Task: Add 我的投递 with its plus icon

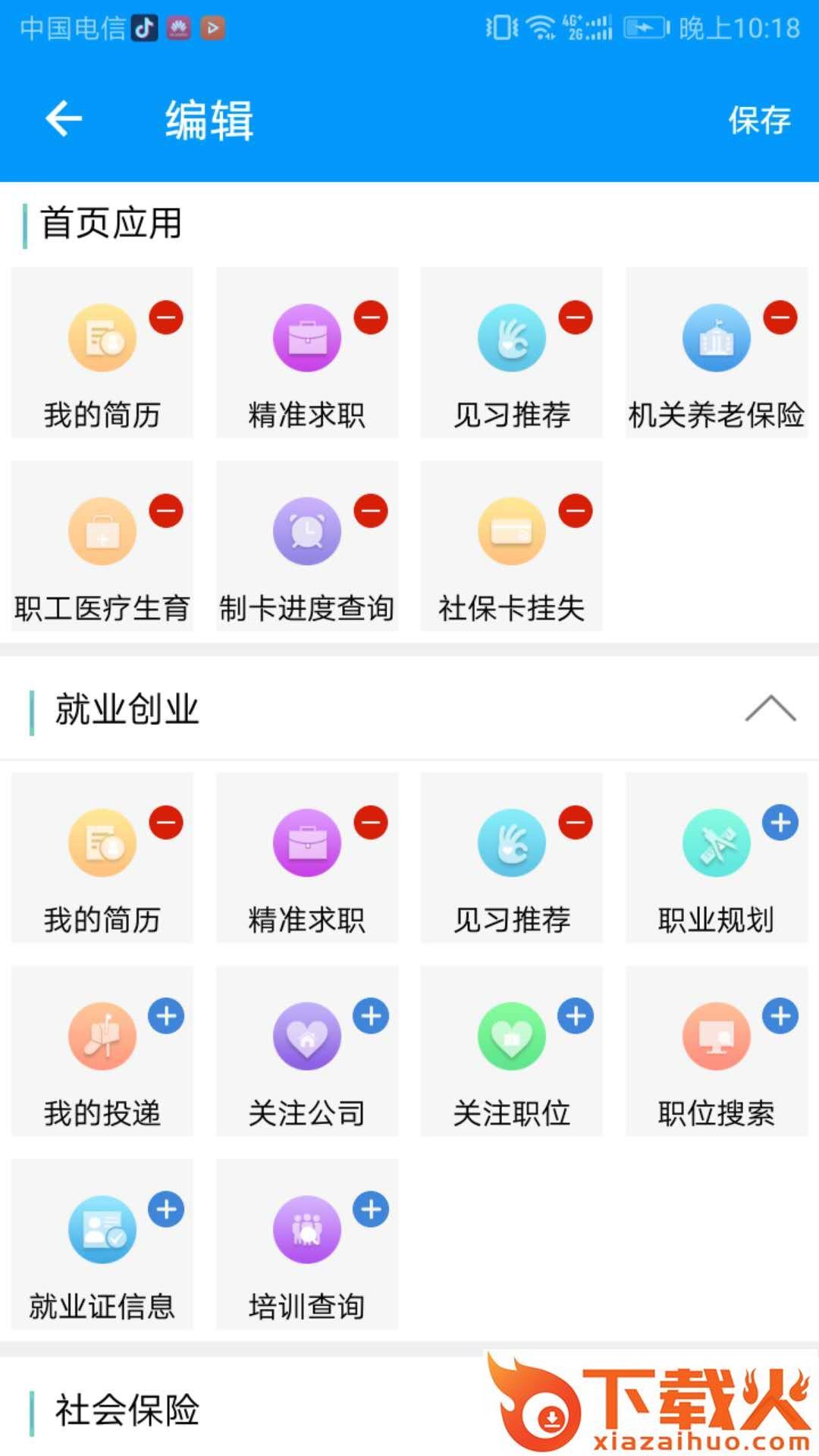Action: coord(166,1016)
